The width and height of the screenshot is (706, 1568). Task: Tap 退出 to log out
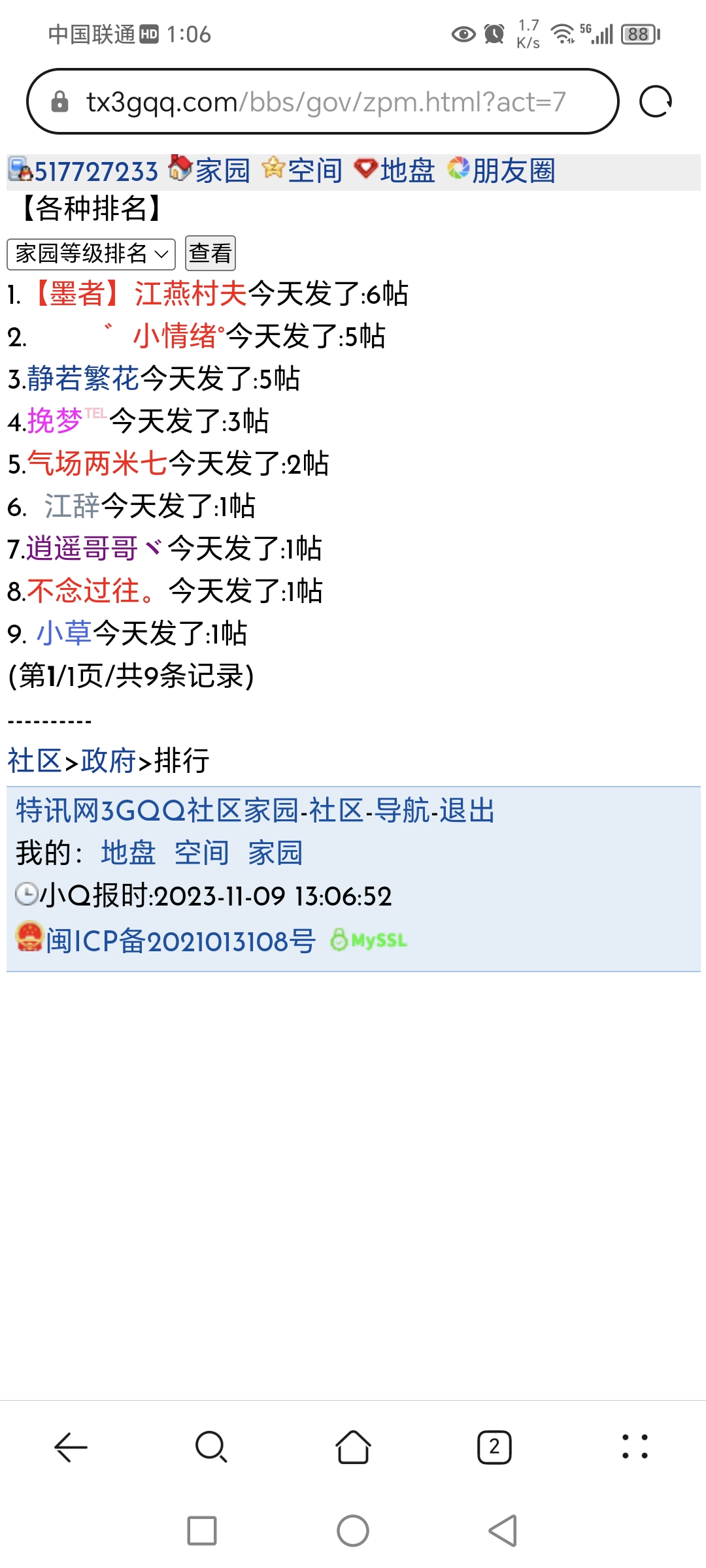467,811
